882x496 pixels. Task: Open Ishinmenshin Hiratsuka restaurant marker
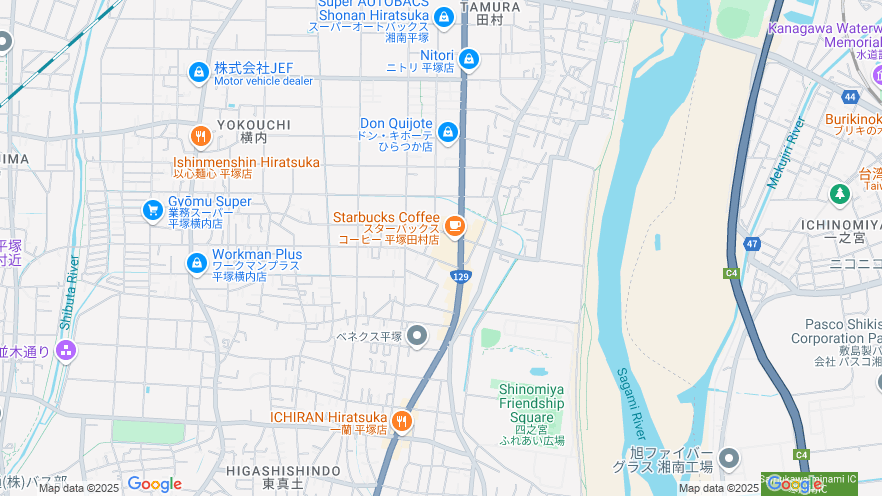tap(201, 137)
